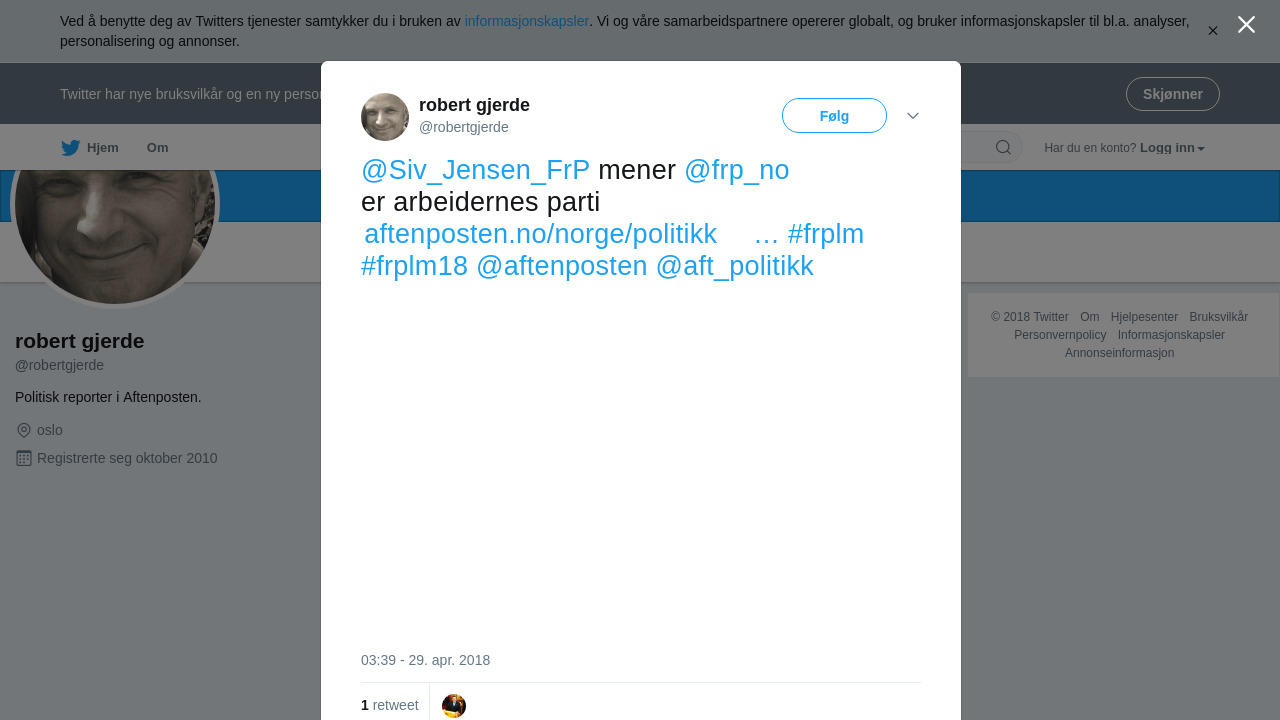Open the Om page in navigation
This screenshot has height=720, width=1280.
tap(157, 148)
